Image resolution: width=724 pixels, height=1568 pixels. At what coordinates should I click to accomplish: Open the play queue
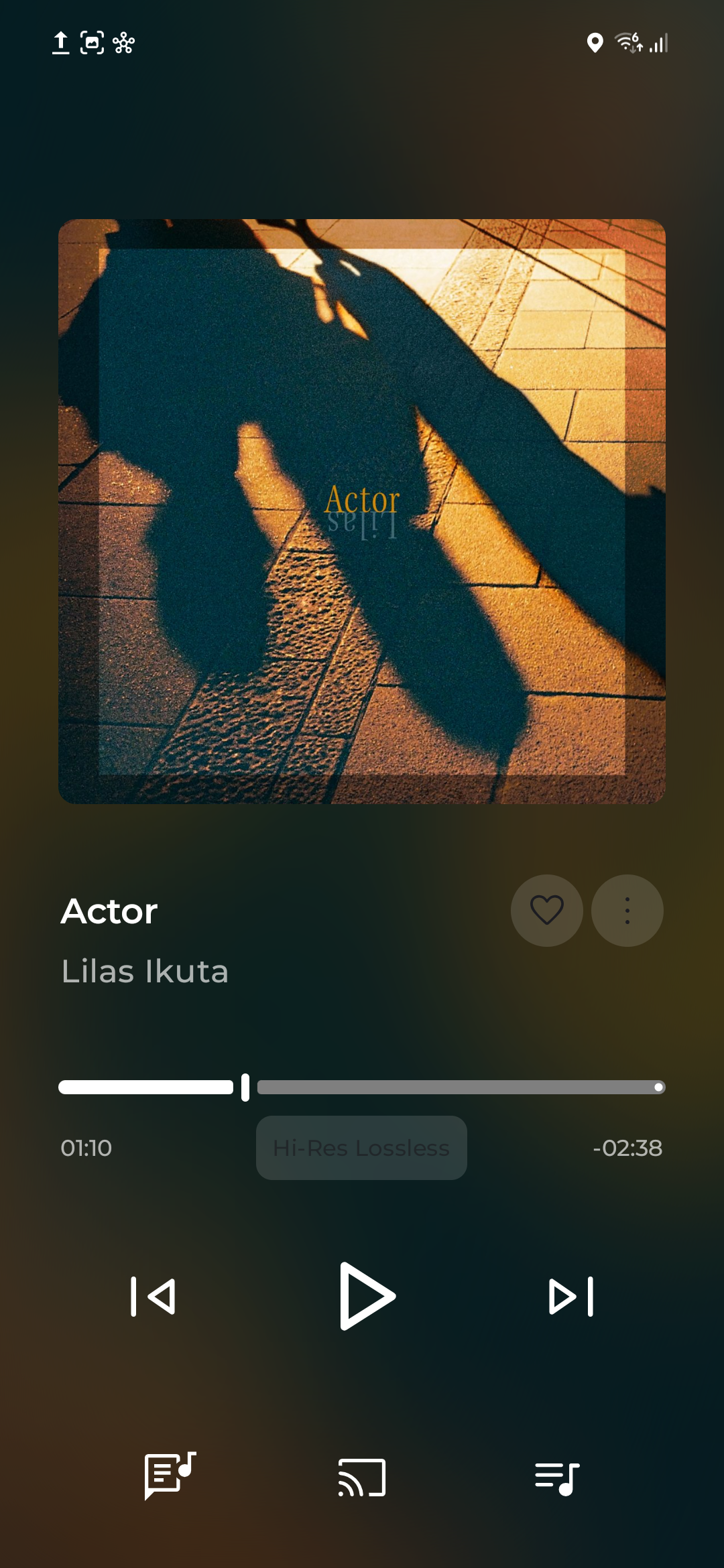[556, 1477]
